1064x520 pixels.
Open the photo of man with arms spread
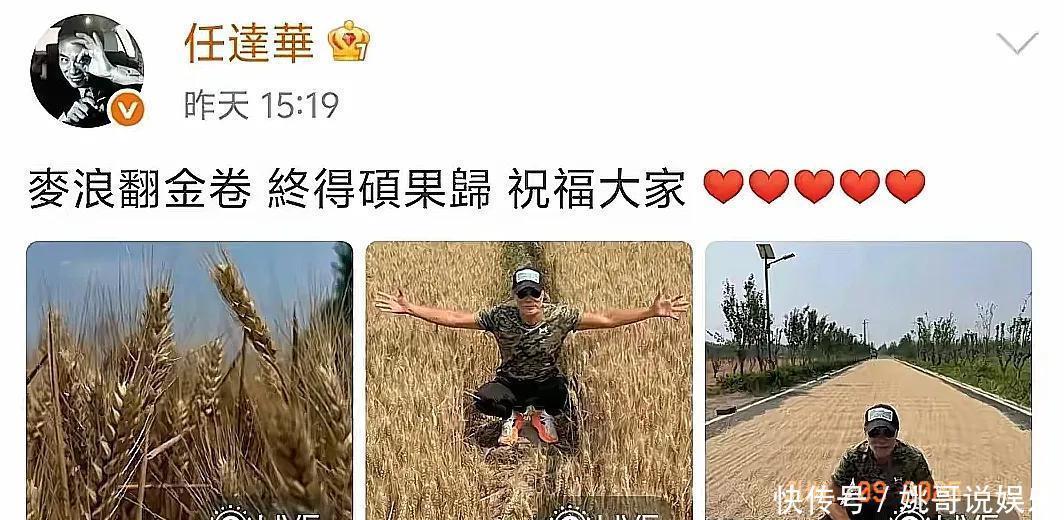pos(528,380)
